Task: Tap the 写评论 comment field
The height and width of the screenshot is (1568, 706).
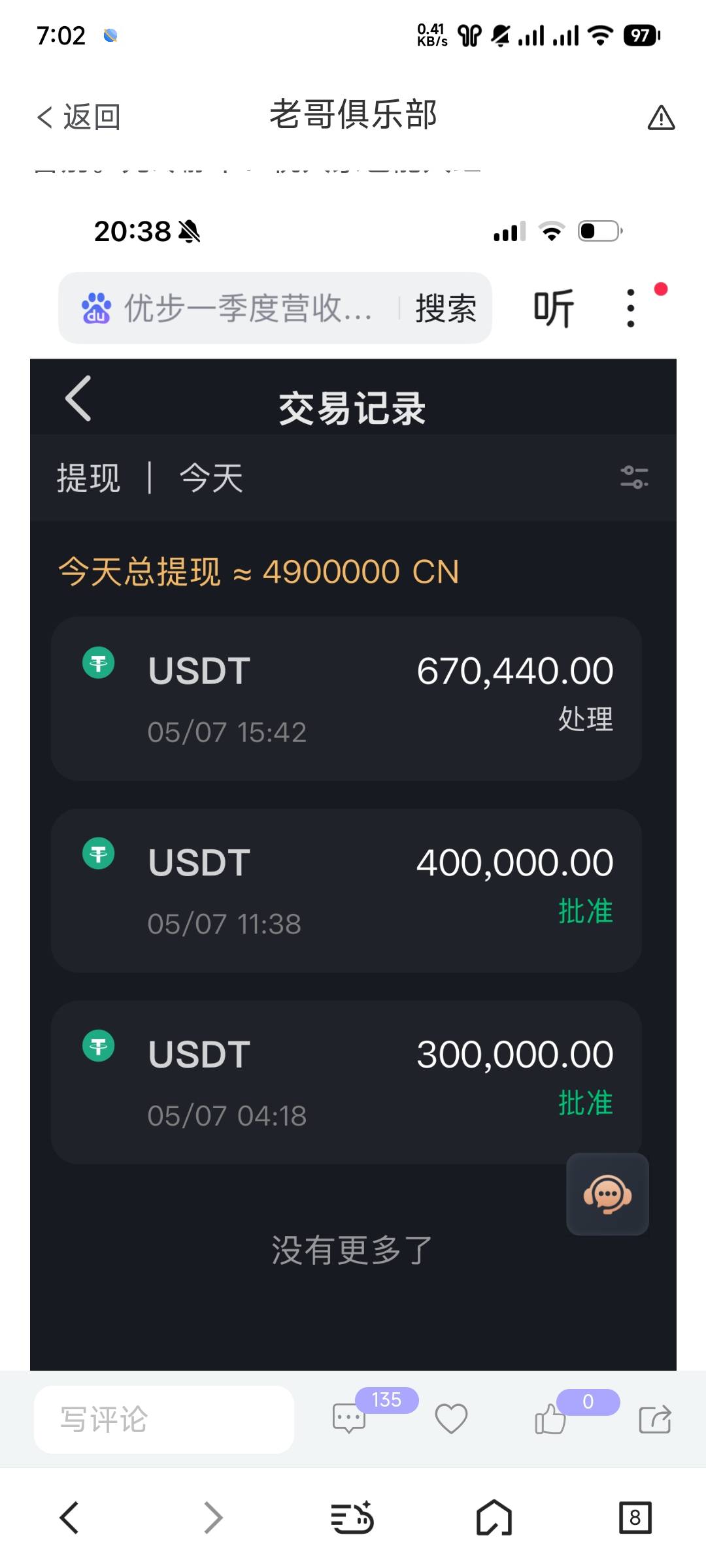Action: coord(164,1419)
